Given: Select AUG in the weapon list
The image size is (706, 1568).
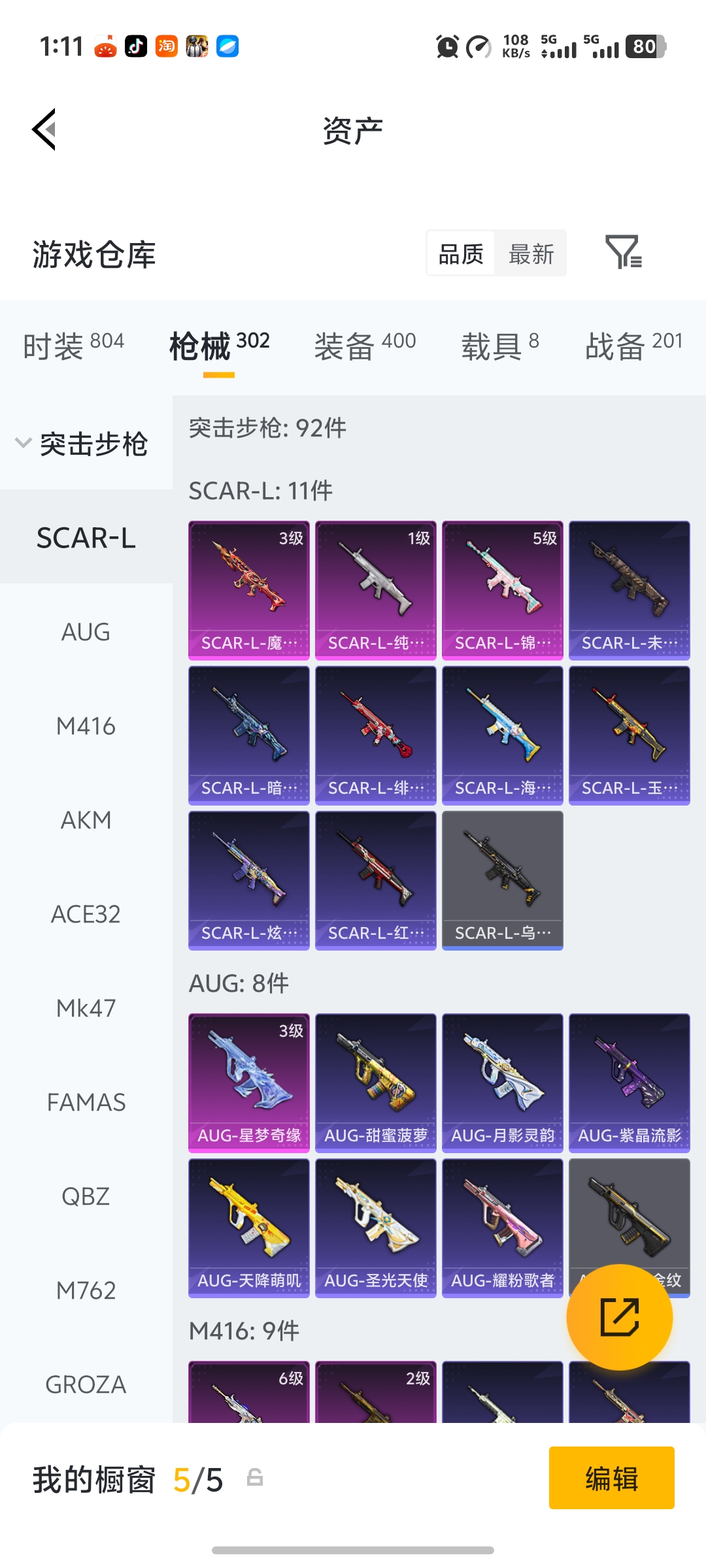Looking at the screenshot, I should point(86,632).
